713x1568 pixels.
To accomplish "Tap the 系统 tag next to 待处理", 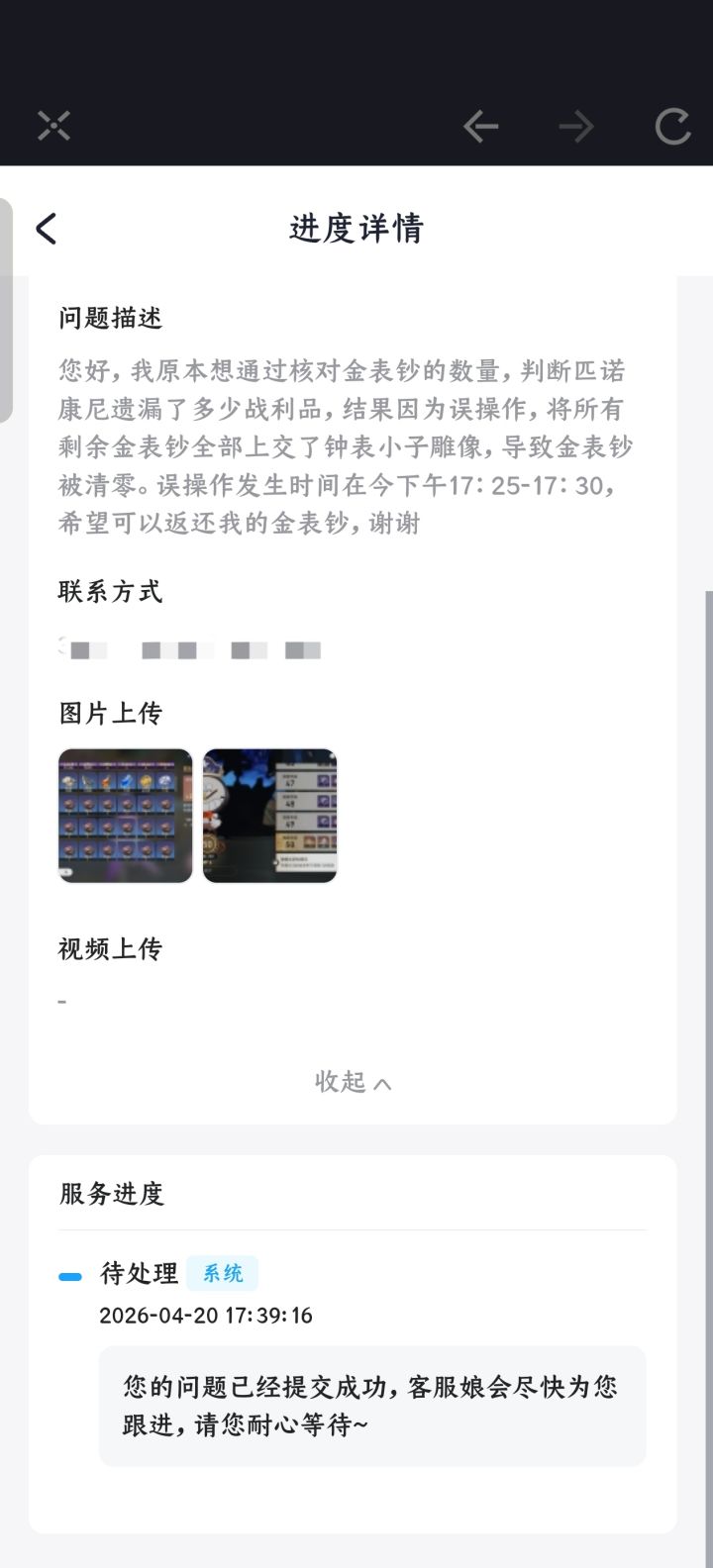I will [x=222, y=1273].
